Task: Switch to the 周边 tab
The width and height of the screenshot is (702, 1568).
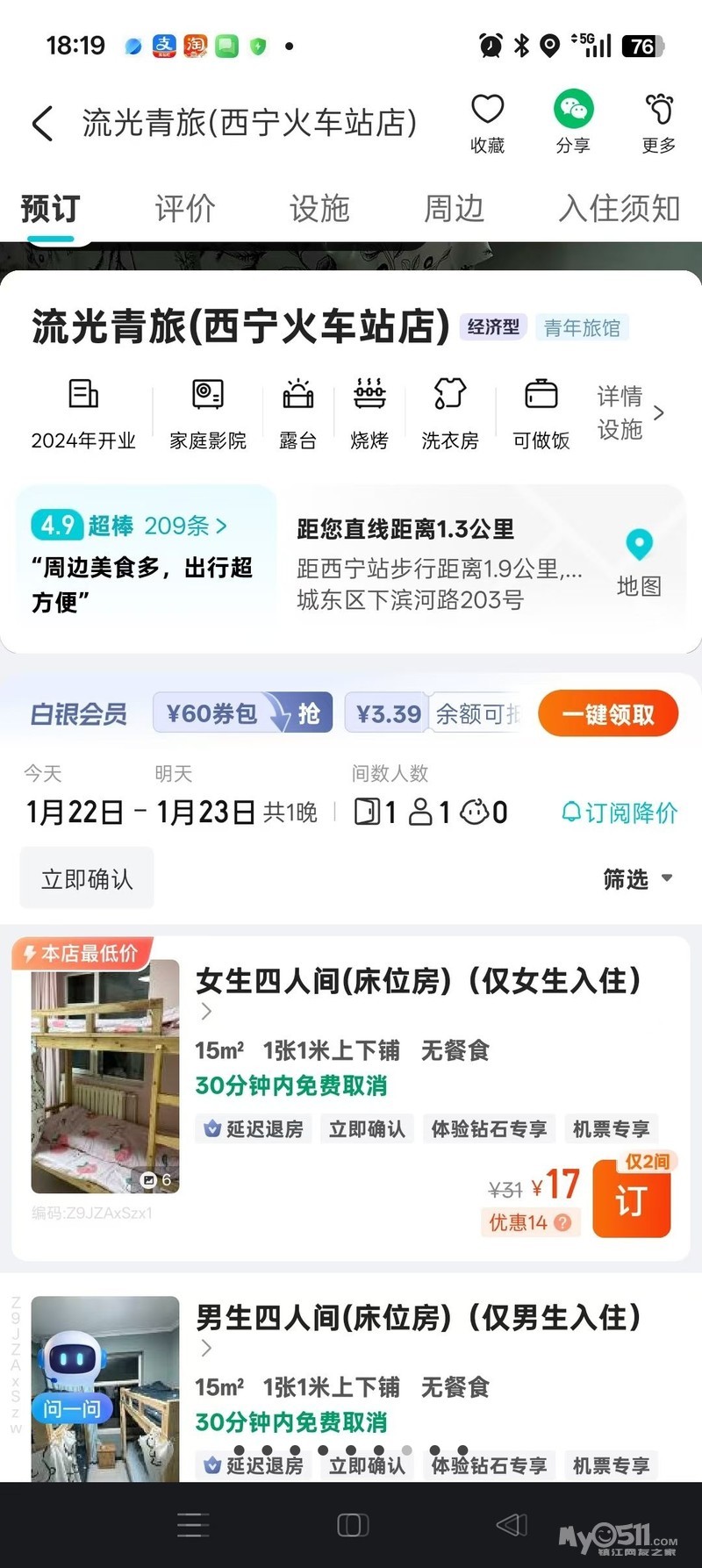Action: pos(454,209)
